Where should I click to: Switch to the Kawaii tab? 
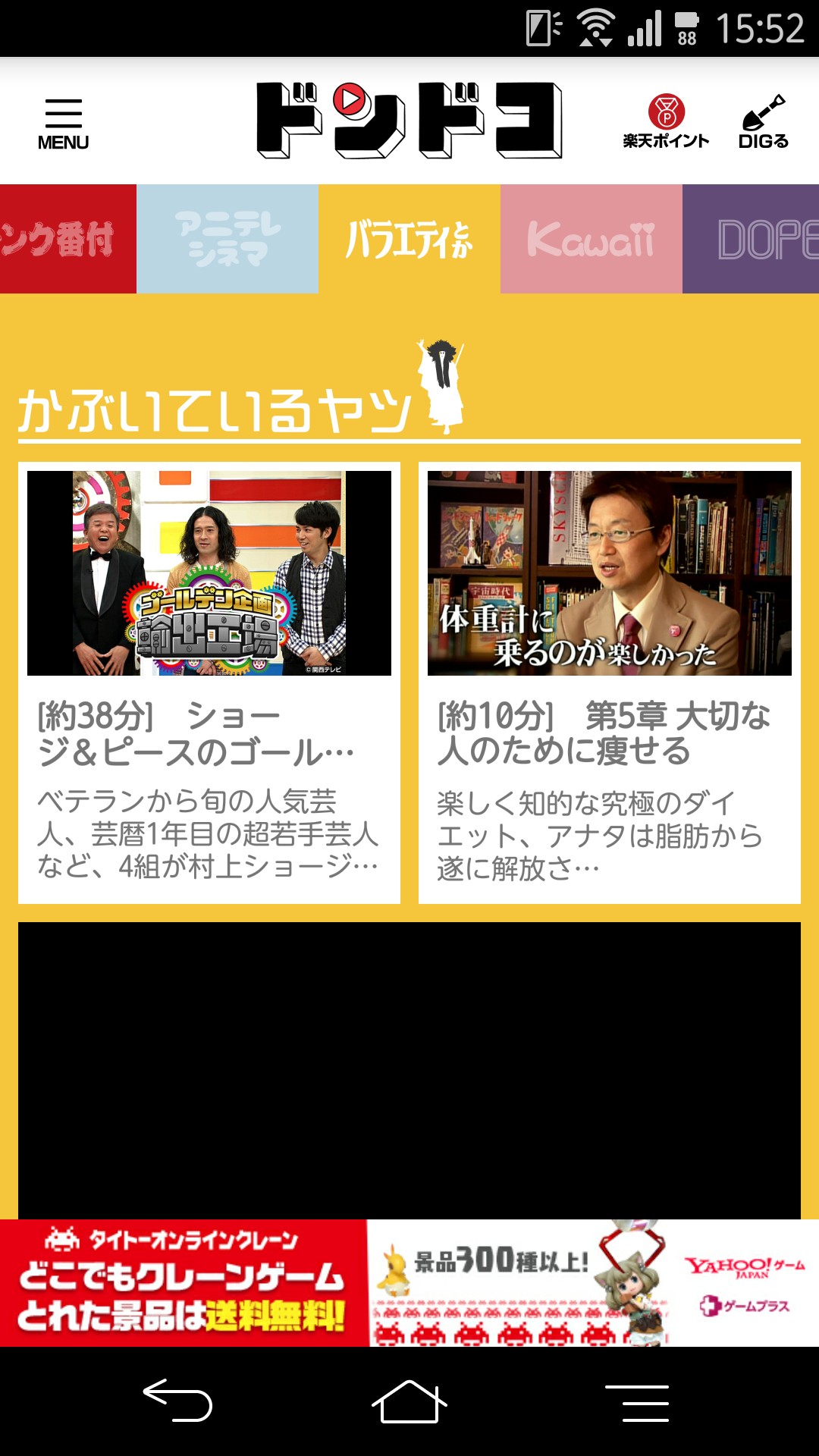click(x=591, y=239)
